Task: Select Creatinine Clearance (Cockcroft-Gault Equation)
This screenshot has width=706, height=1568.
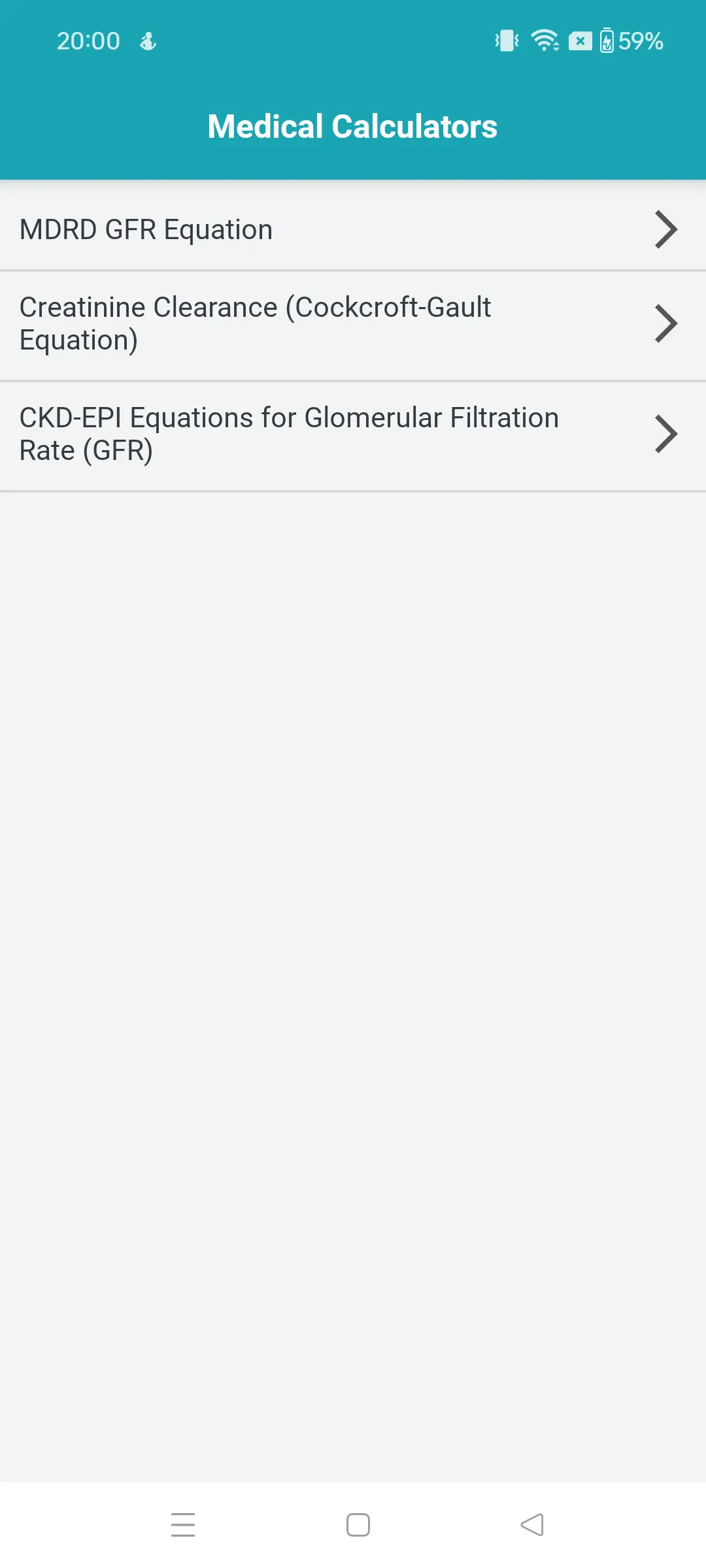Action: (353, 324)
